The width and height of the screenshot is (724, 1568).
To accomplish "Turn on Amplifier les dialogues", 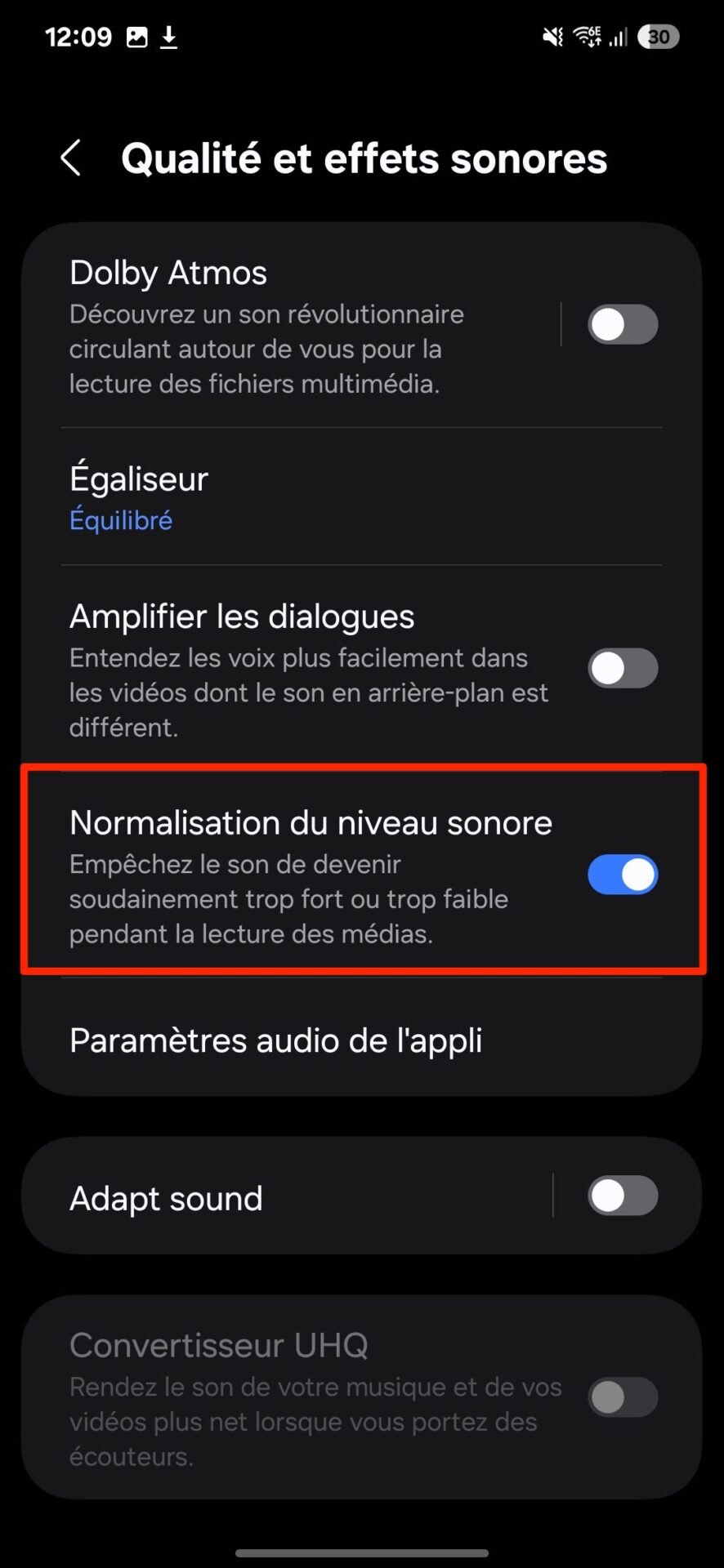I will [623, 668].
